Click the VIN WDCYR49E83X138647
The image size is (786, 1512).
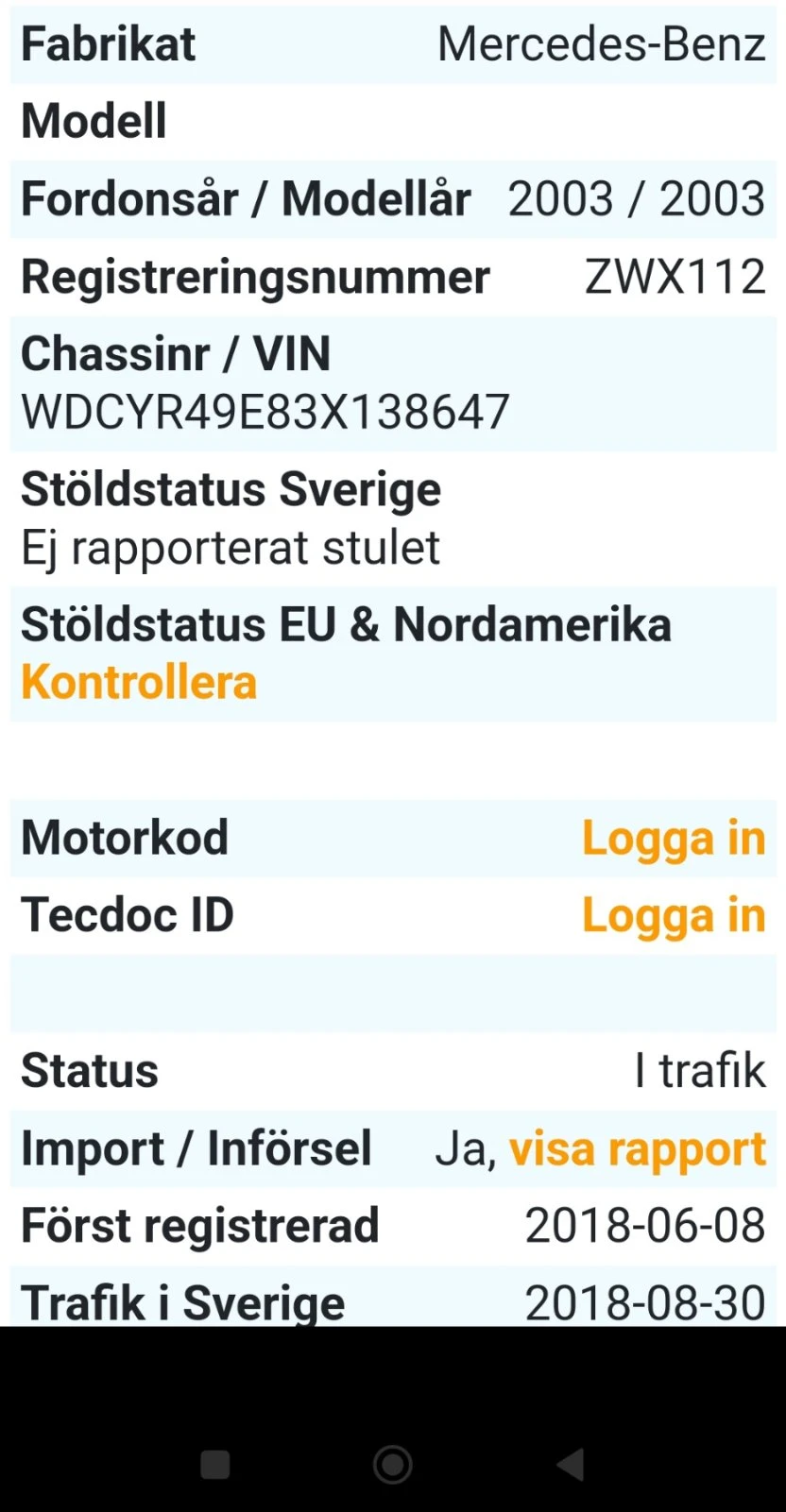(263, 409)
